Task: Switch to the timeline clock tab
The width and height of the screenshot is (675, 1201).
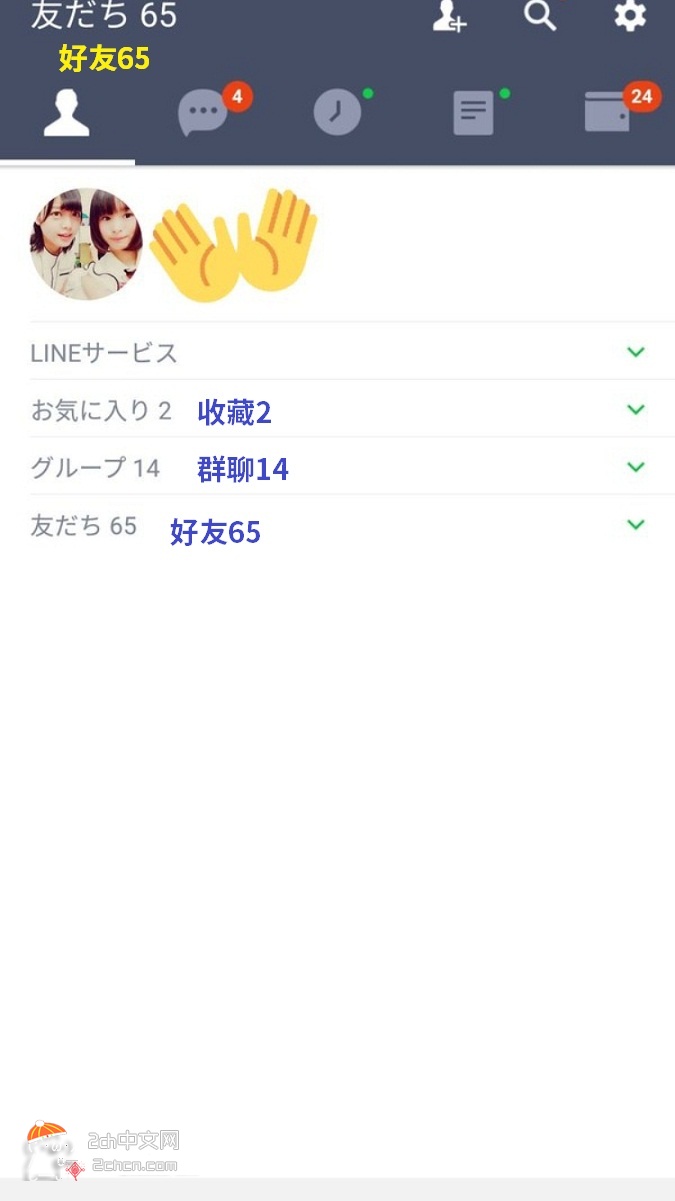Action: [x=337, y=112]
